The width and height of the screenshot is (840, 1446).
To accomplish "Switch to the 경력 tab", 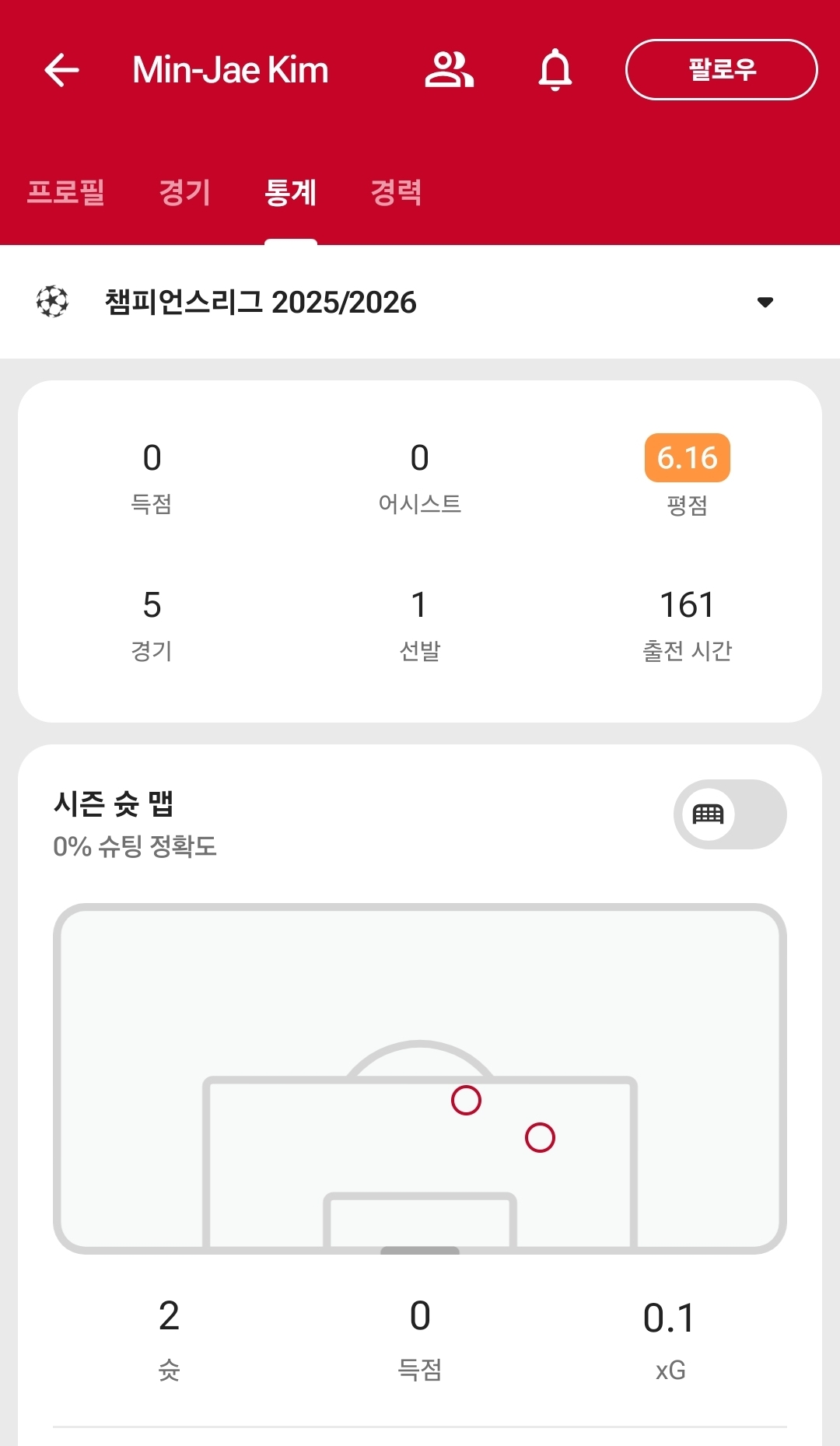I will [396, 192].
